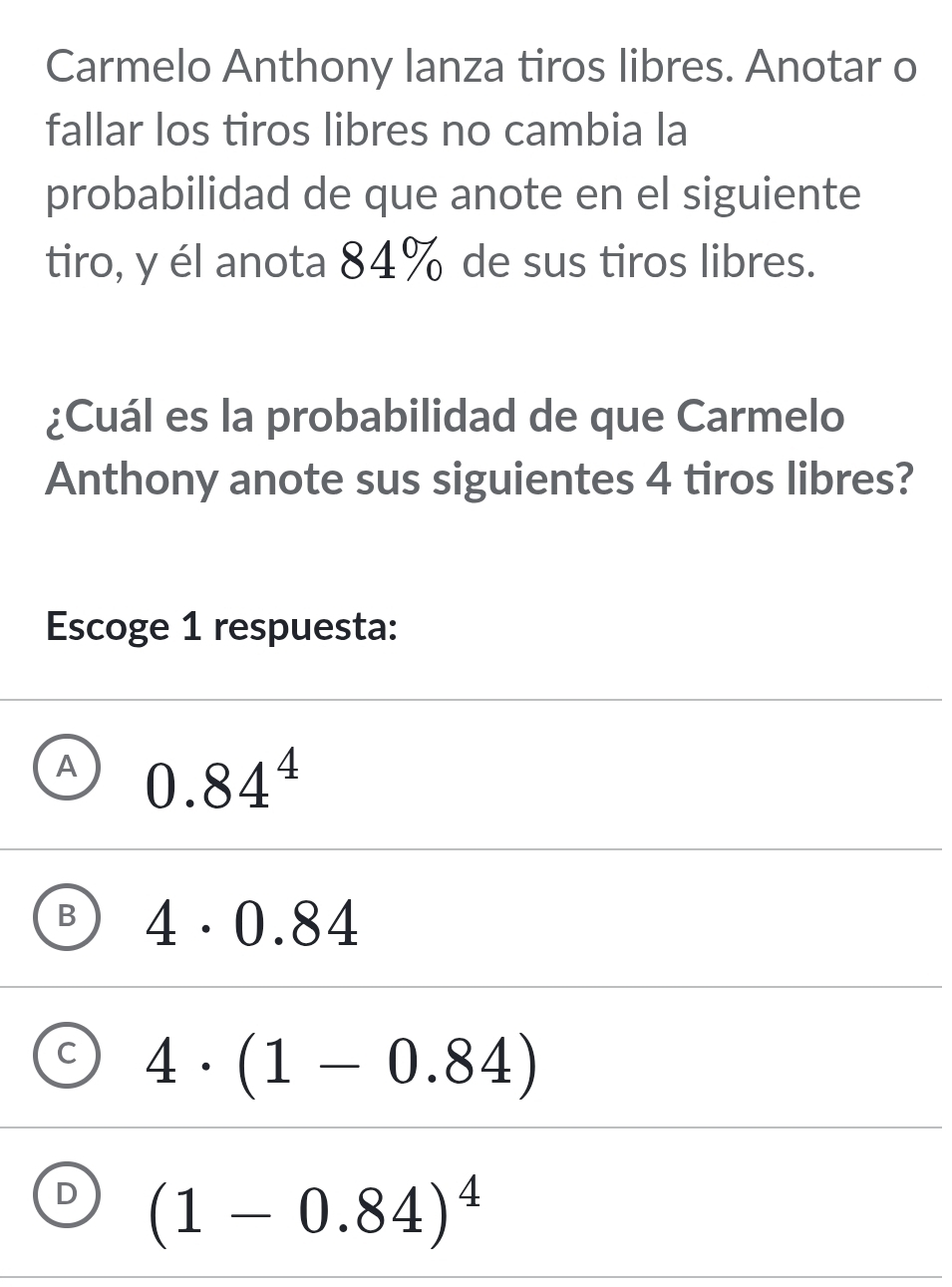Select answer A: 0.84 to the fourth

coord(68,768)
